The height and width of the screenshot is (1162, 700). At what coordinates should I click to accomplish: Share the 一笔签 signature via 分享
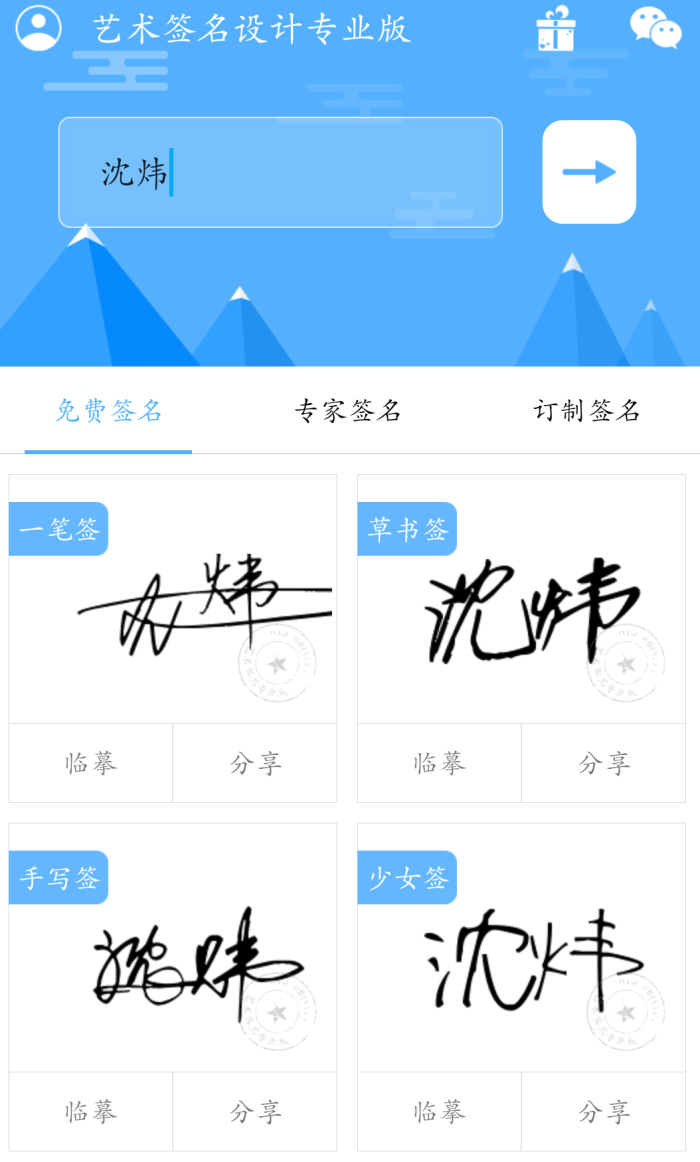click(255, 763)
